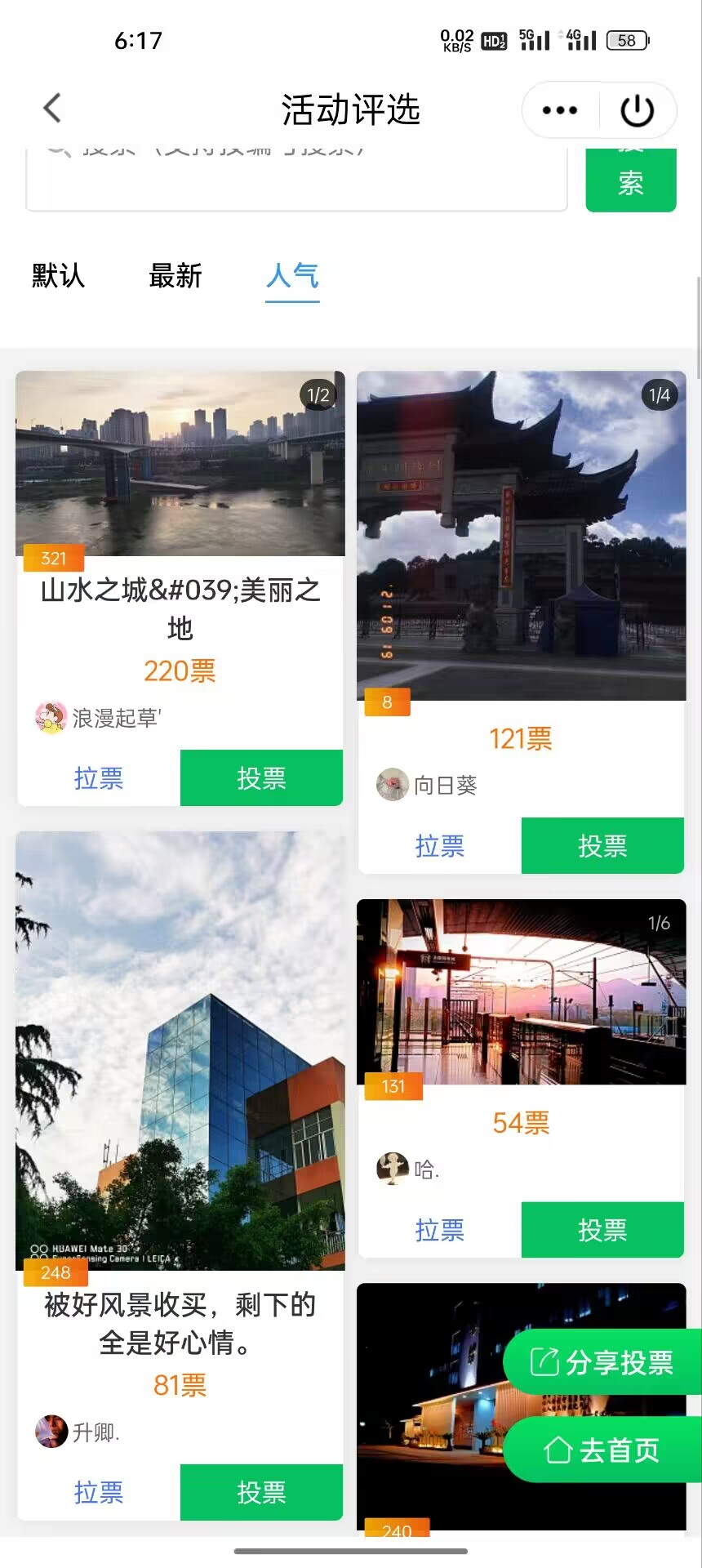The image size is (702, 1568).
Task: Go to homepage via 去首页
Action: pos(602,1450)
